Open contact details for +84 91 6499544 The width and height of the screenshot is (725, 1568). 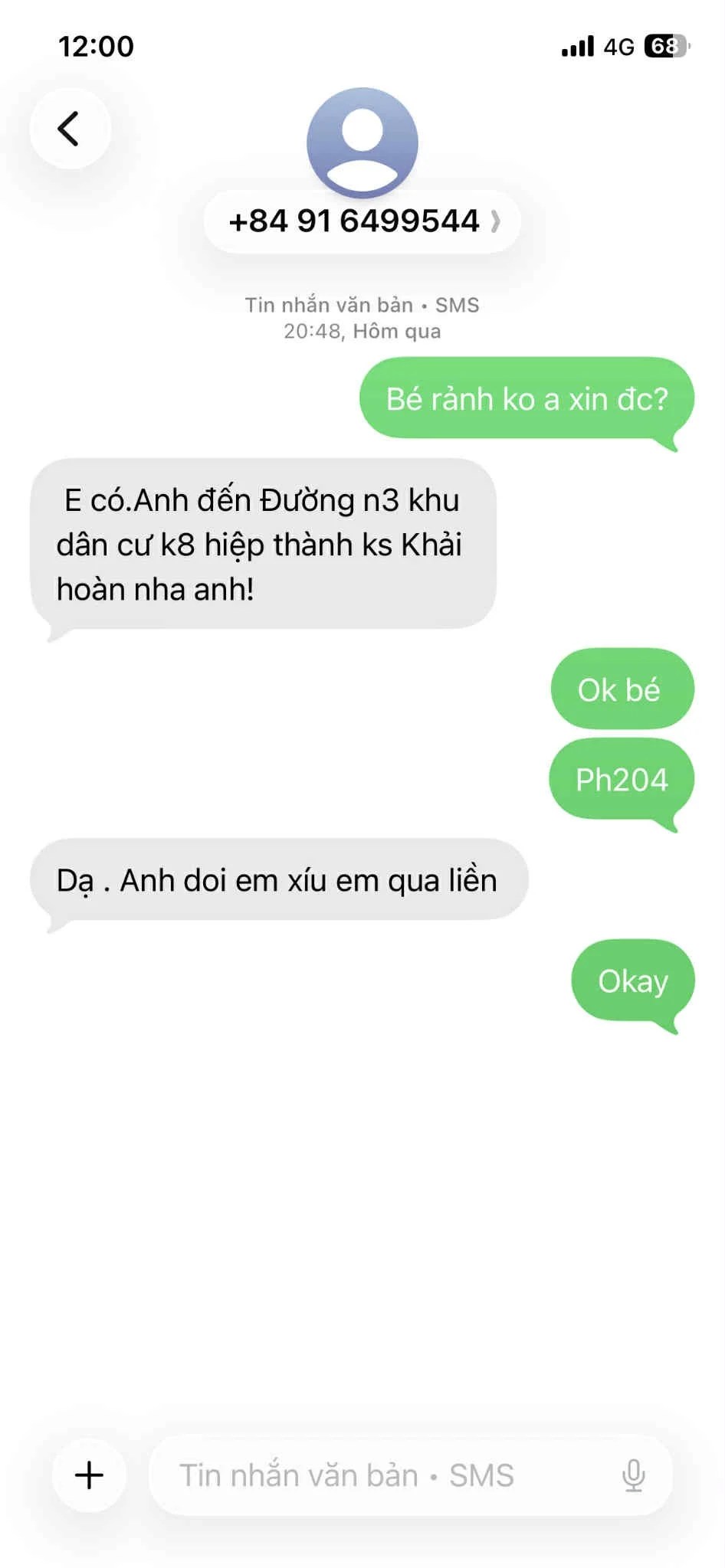click(x=362, y=221)
